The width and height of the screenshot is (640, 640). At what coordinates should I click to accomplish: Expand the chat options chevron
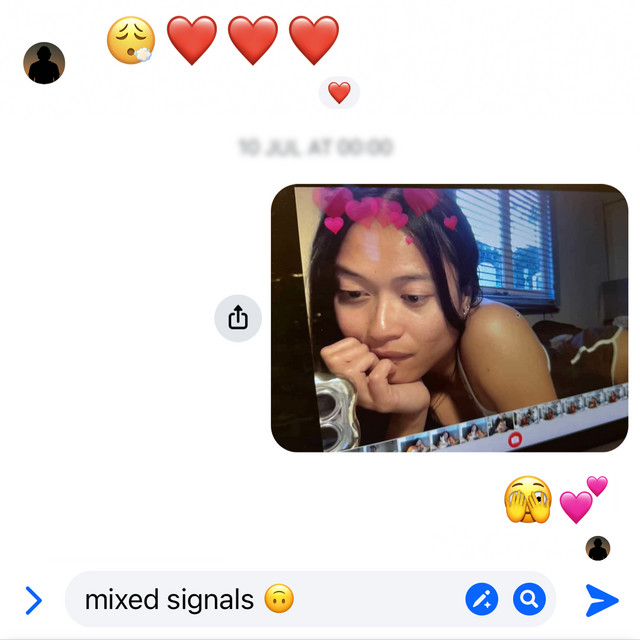pyautogui.click(x=33, y=600)
